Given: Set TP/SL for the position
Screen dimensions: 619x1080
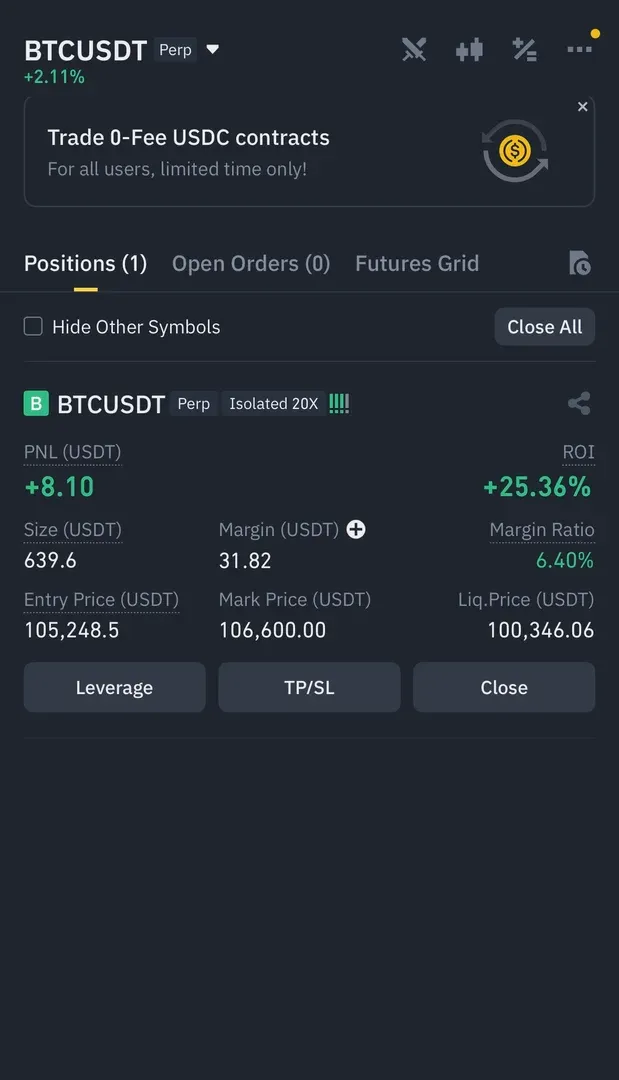Looking at the screenshot, I should [309, 687].
